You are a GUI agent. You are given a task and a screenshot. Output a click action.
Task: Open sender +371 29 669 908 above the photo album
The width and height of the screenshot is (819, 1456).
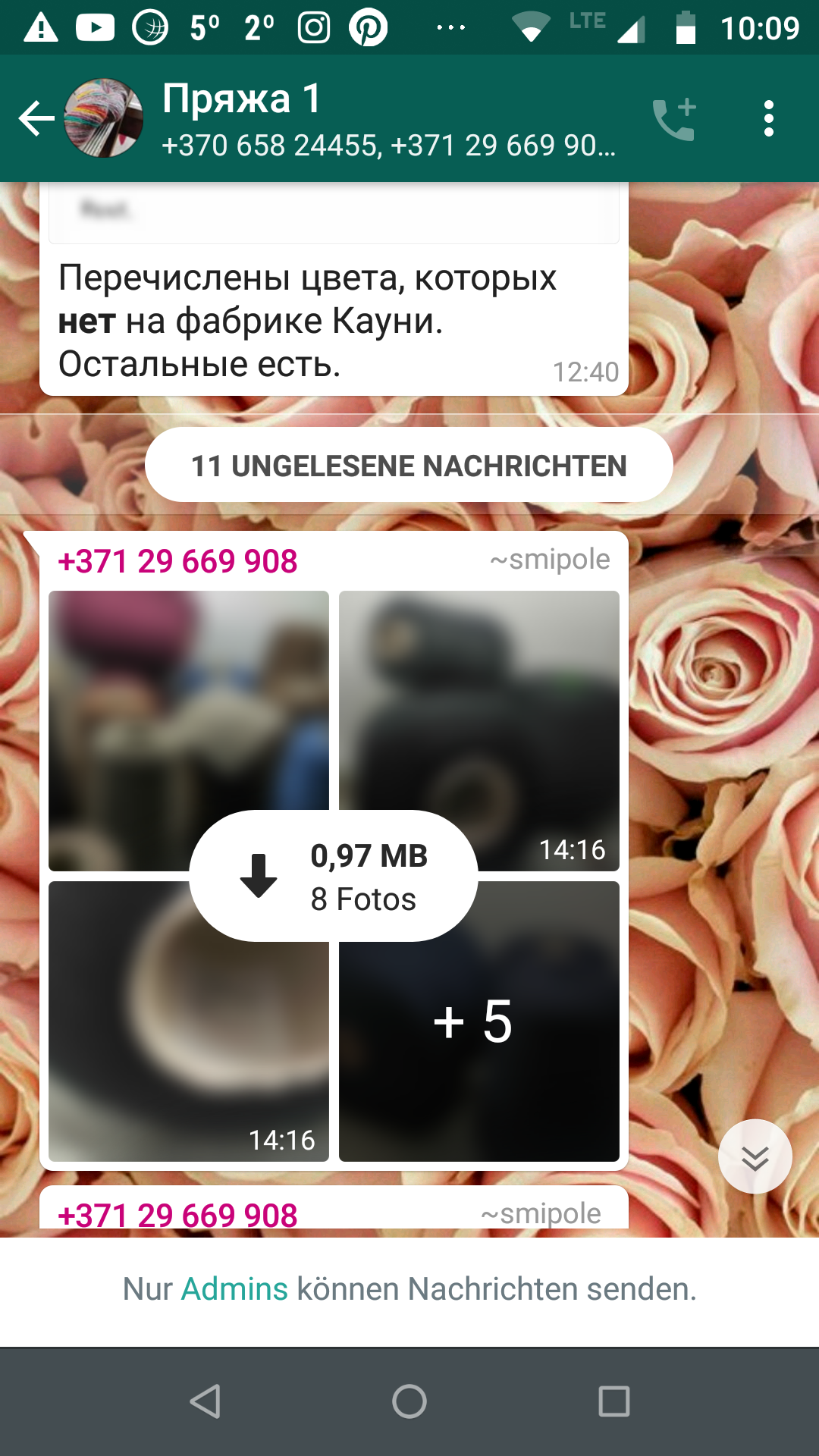click(x=177, y=561)
